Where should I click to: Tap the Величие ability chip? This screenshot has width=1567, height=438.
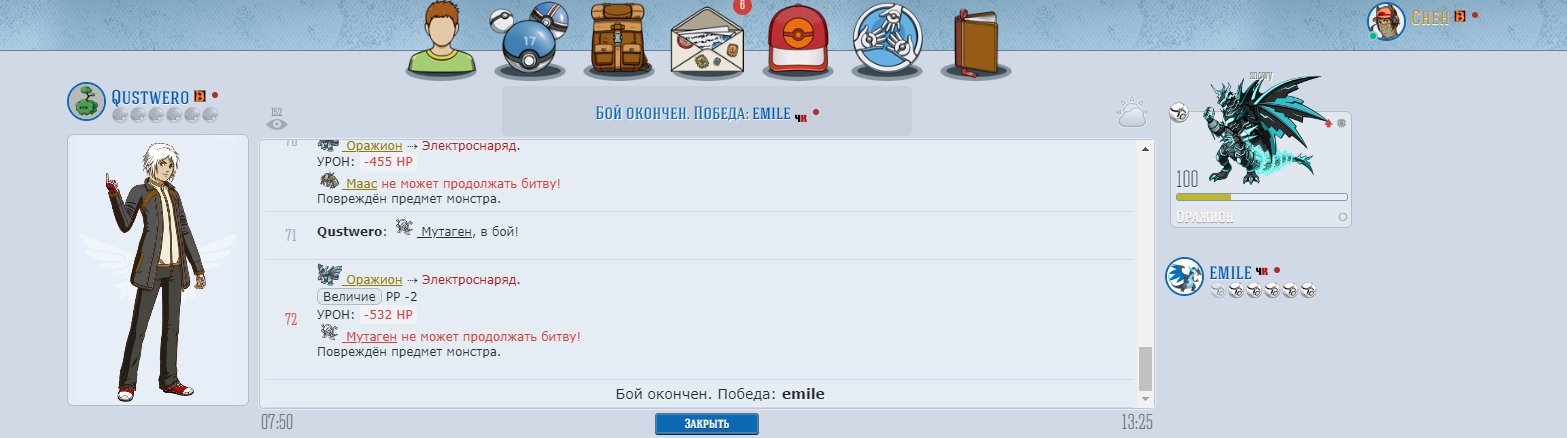pyautogui.click(x=349, y=297)
